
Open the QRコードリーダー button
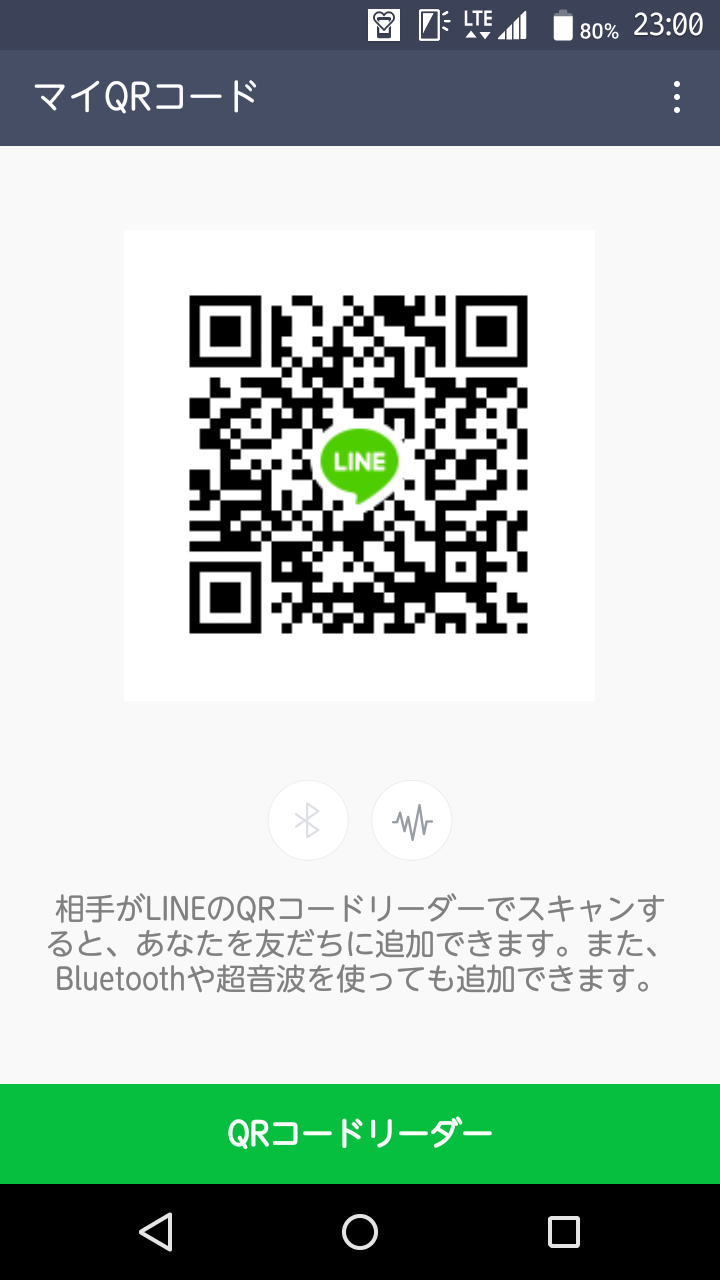point(360,1133)
